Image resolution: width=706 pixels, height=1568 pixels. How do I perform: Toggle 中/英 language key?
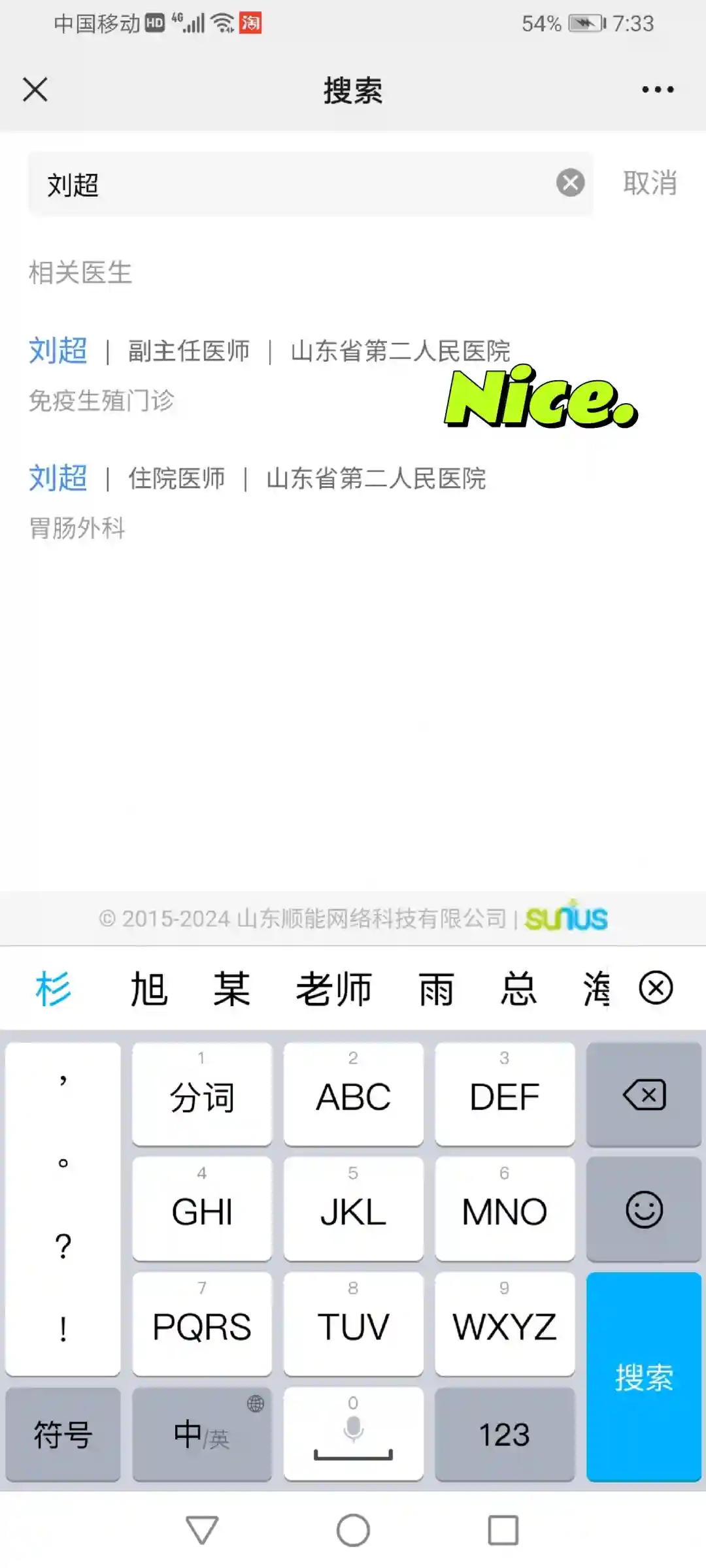pyautogui.click(x=201, y=1435)
